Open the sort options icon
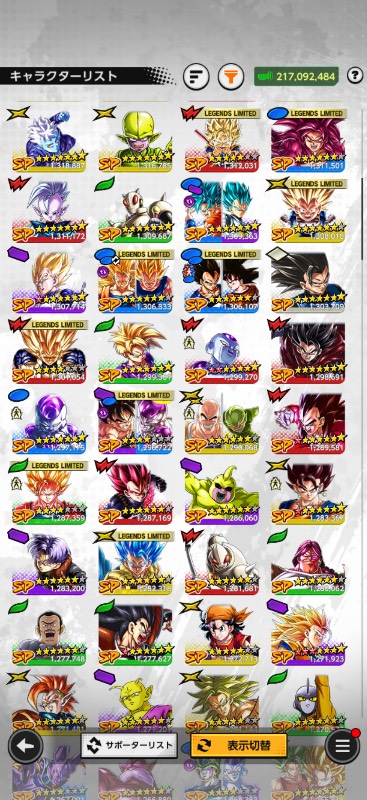 point(196,77)
